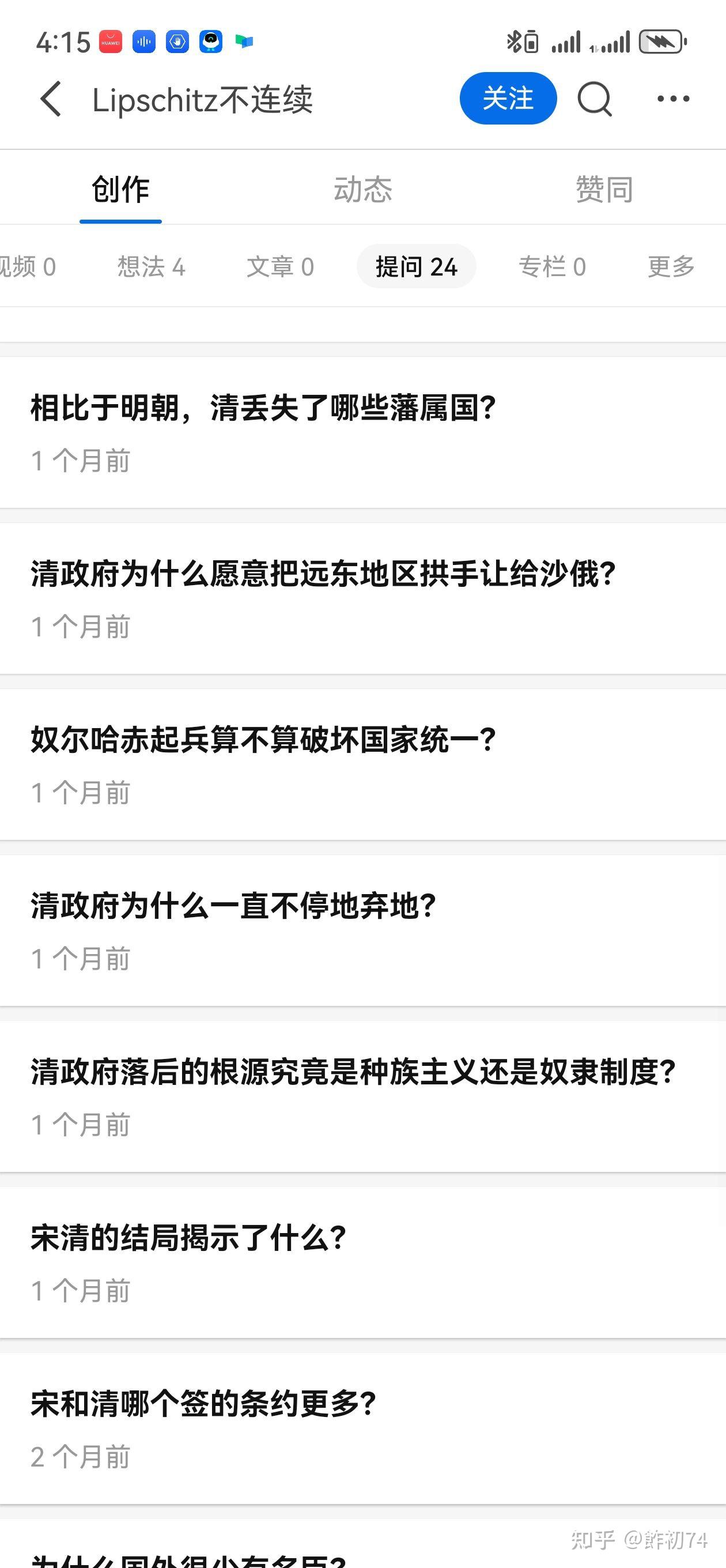Open question 宋清的结局揭示了什么
Viewport: 726px width, 1568px height.
tap(188, 1239)
